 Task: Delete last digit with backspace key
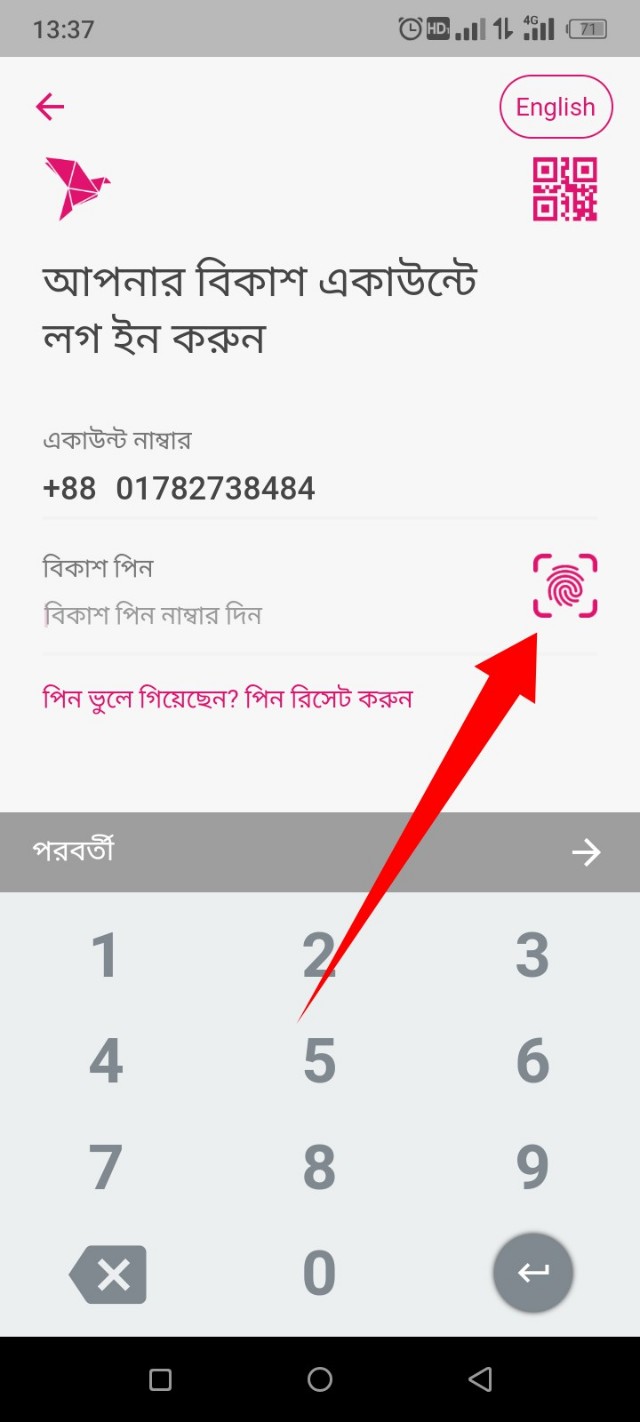(x=108, y=1273)
